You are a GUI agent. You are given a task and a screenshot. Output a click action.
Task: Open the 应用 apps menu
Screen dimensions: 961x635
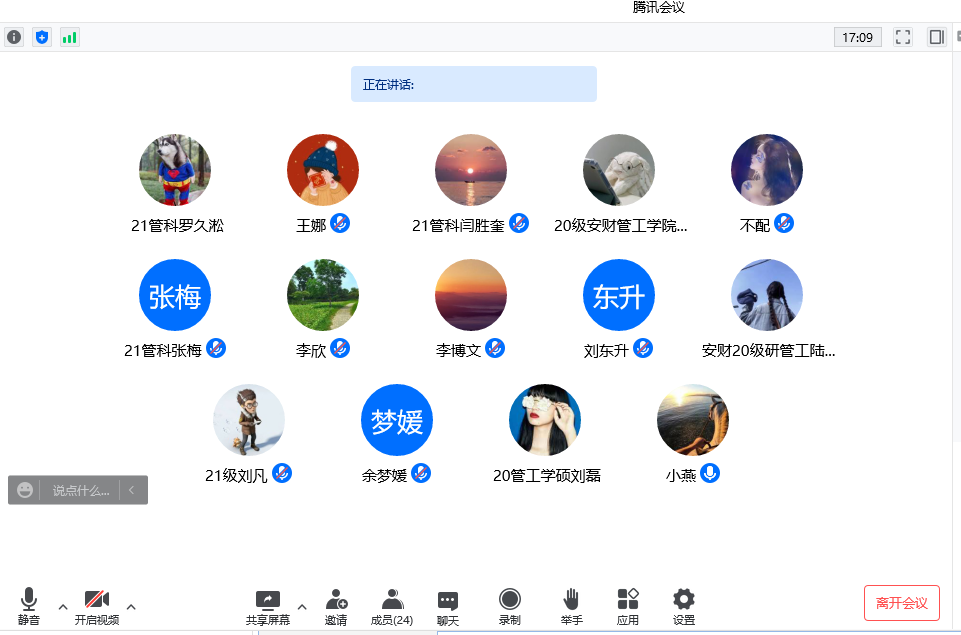coord(628,606)
